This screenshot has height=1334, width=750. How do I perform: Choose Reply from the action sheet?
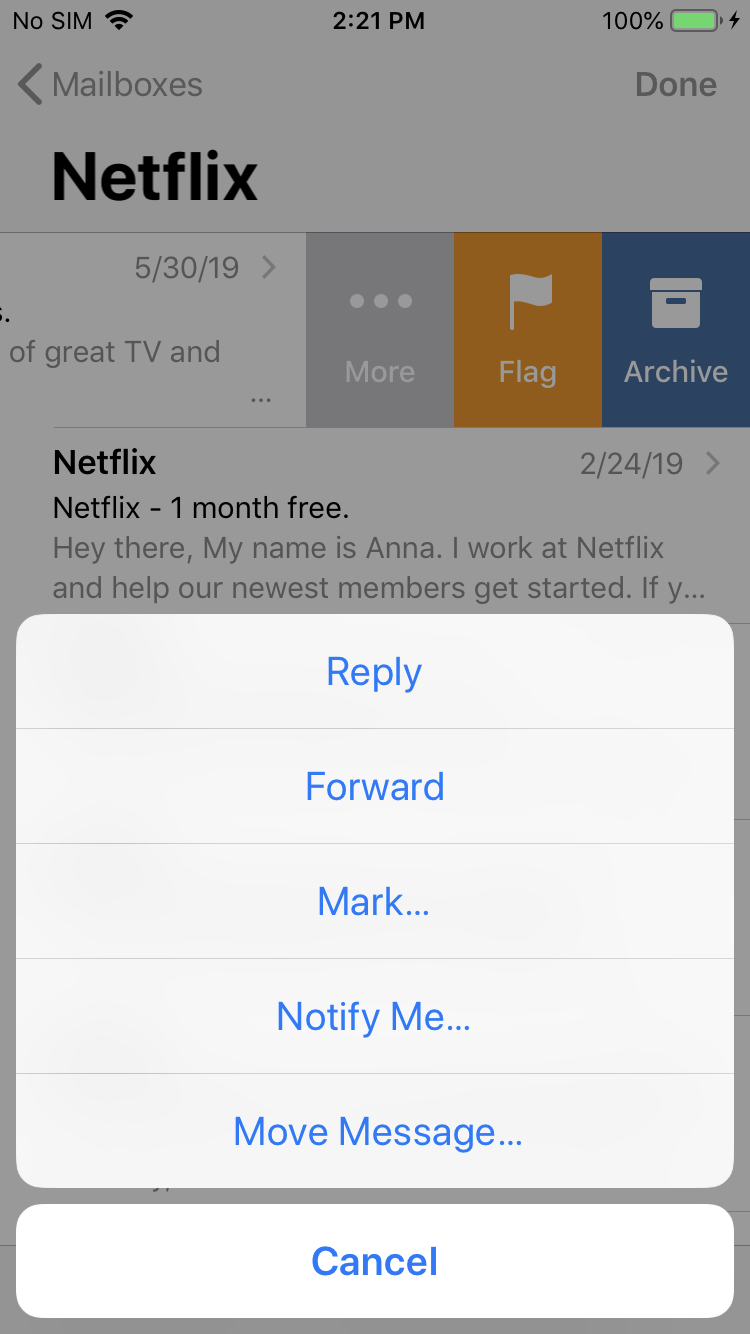click(374, 671)
